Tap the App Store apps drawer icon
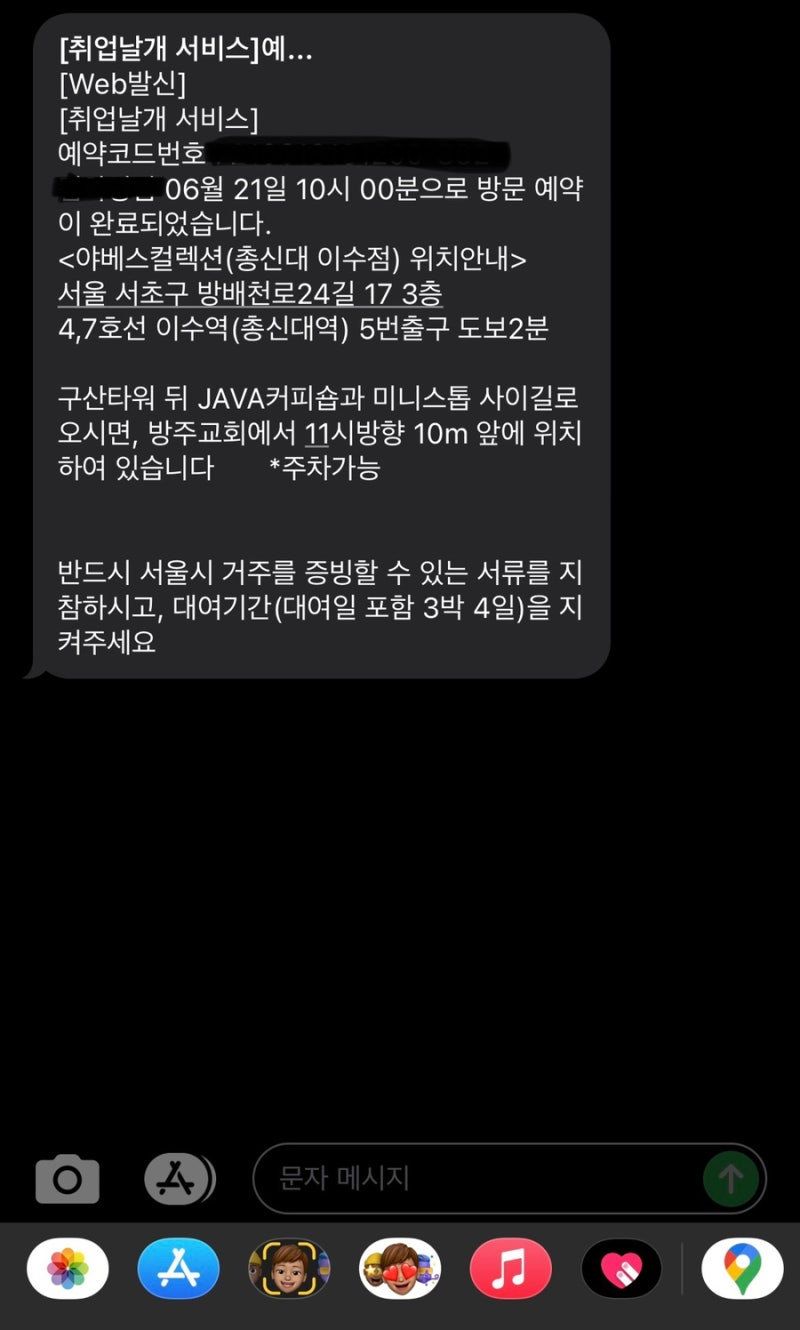800x1330 pixels. click(x=178, y=1178)
